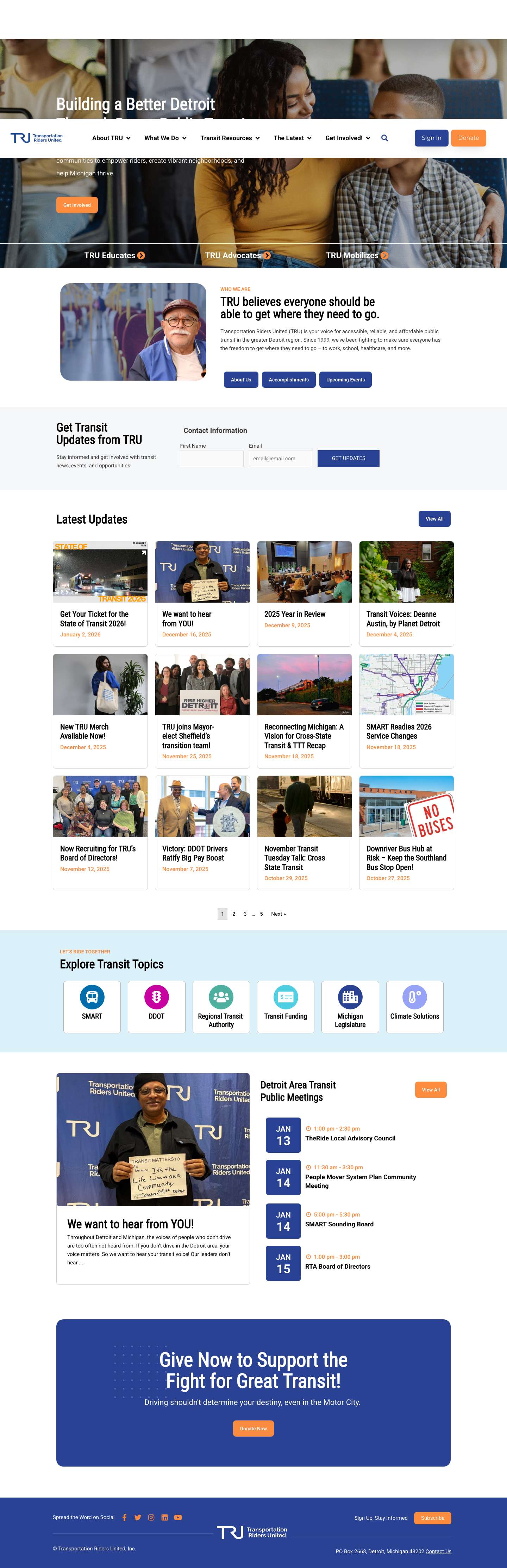
Task: Tap the Donate Now button
Action: 253,1428
